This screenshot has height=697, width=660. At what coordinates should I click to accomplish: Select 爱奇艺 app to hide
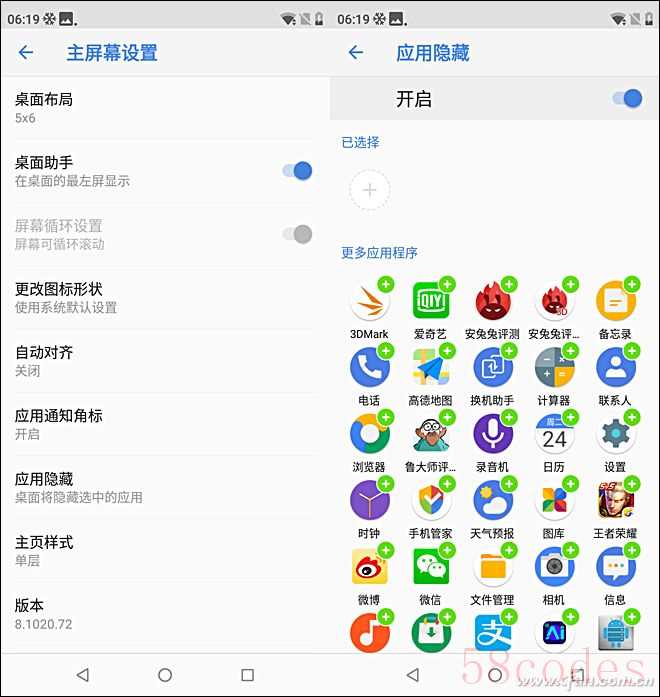(431, 301)
